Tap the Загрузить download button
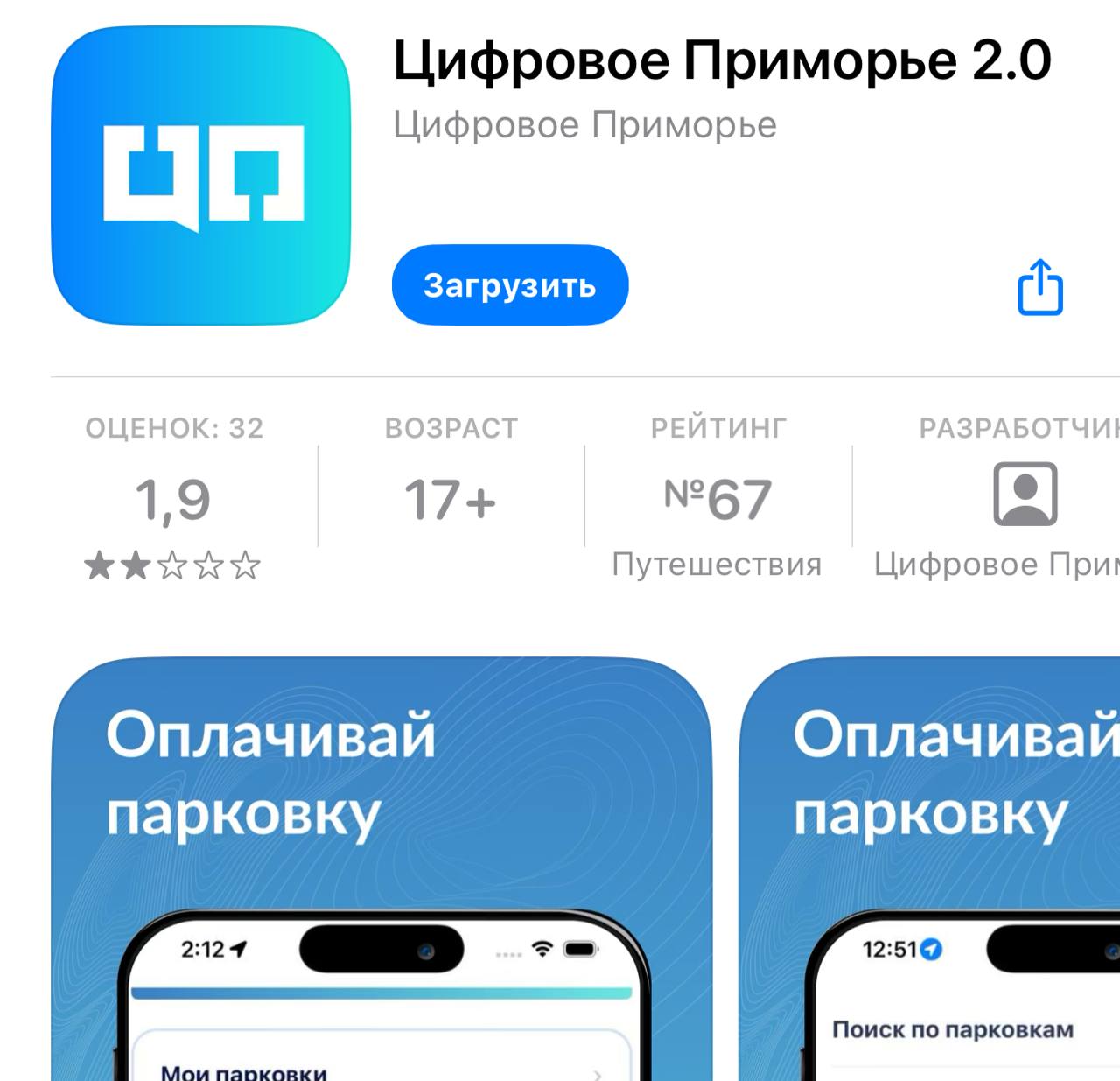 click(x=509, y=285)
